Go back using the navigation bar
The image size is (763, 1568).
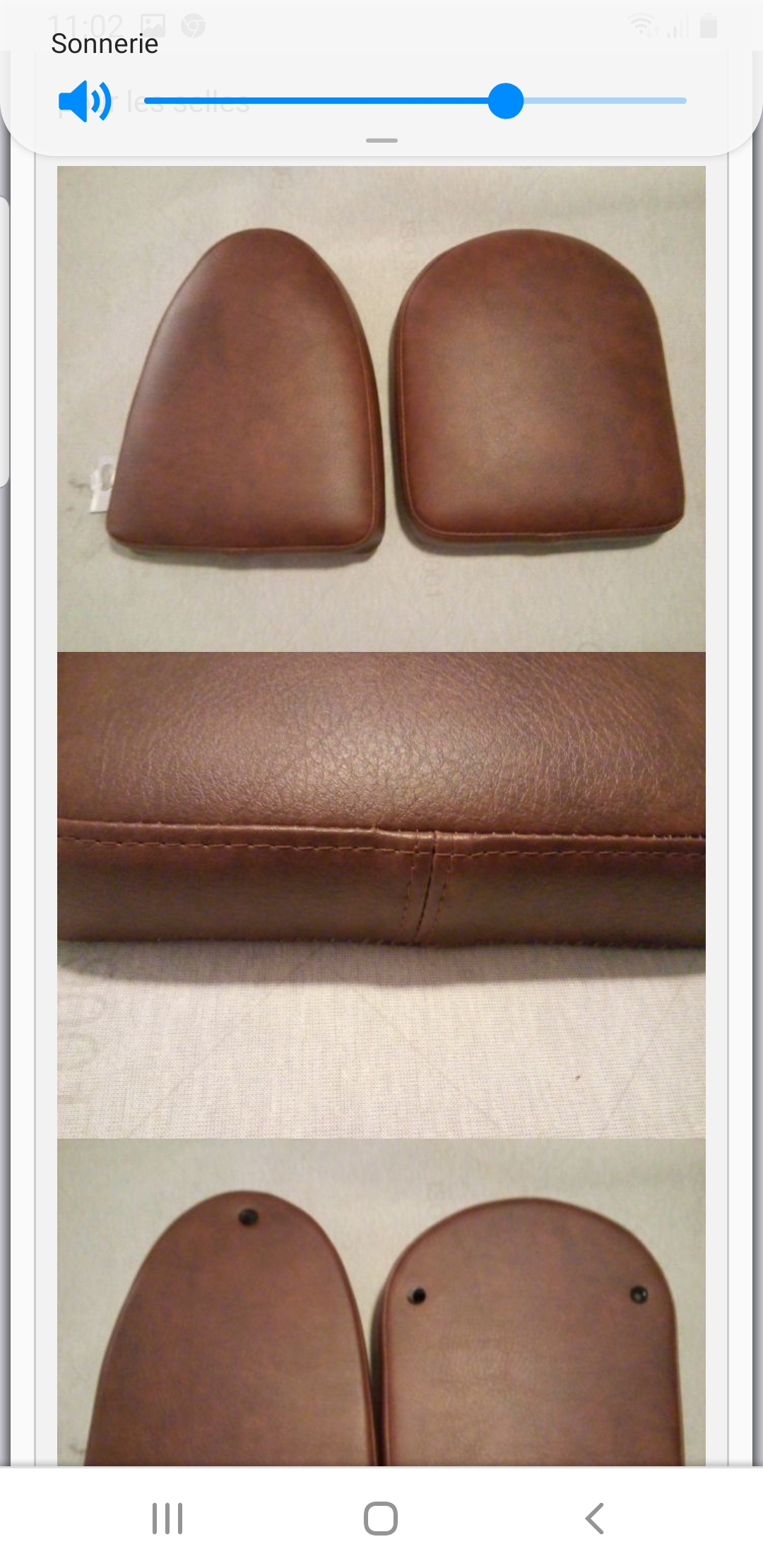pyautogui.click(x=594, y=1518)
